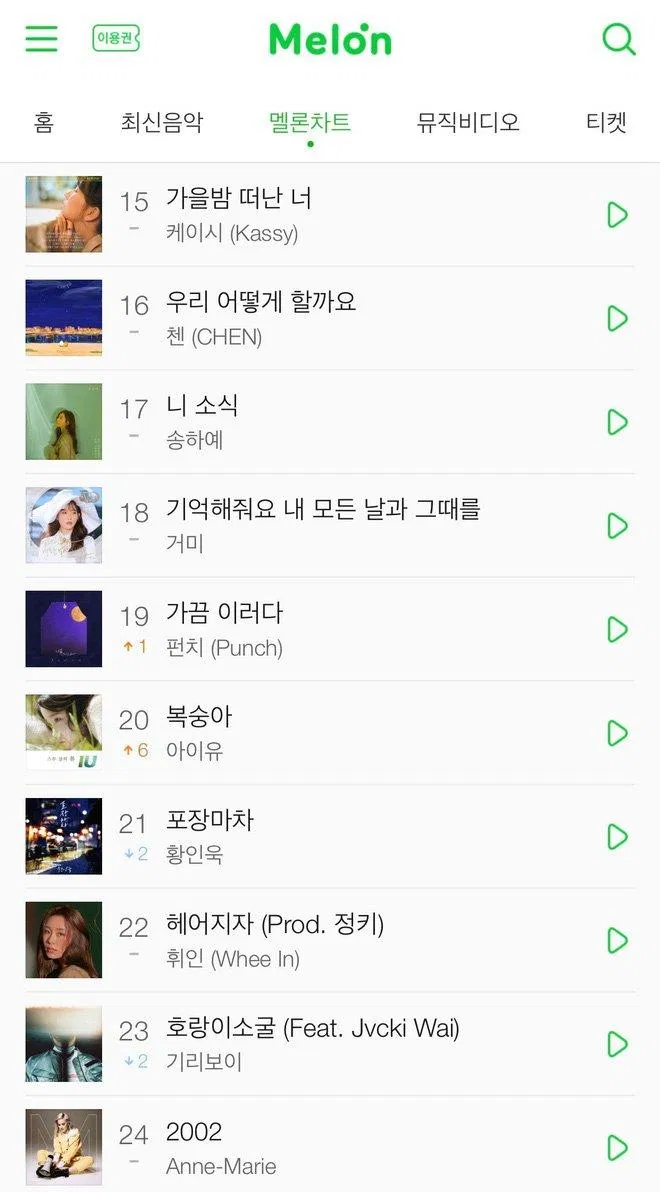
Task: Open the song 가끔 이러다 by Punch
Action: tap(225, 613)
